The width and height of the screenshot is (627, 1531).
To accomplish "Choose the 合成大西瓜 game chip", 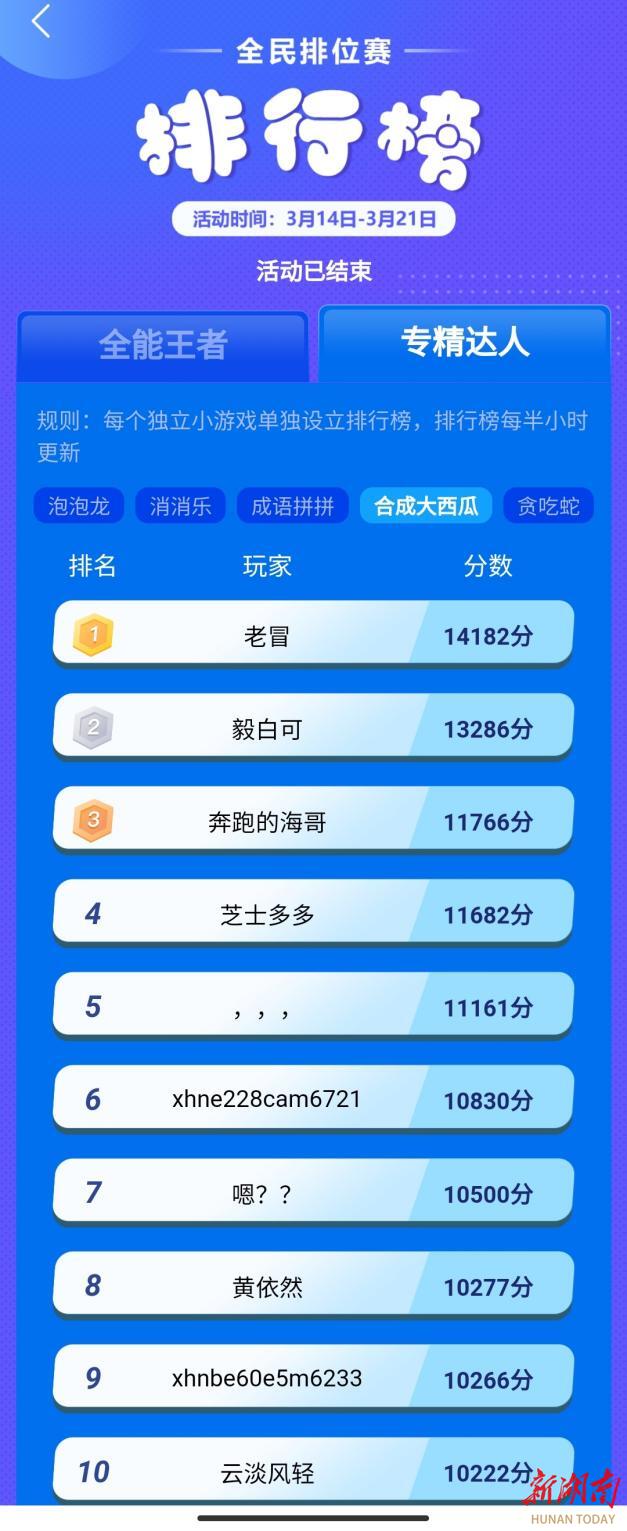I will [x=426, y=506].
